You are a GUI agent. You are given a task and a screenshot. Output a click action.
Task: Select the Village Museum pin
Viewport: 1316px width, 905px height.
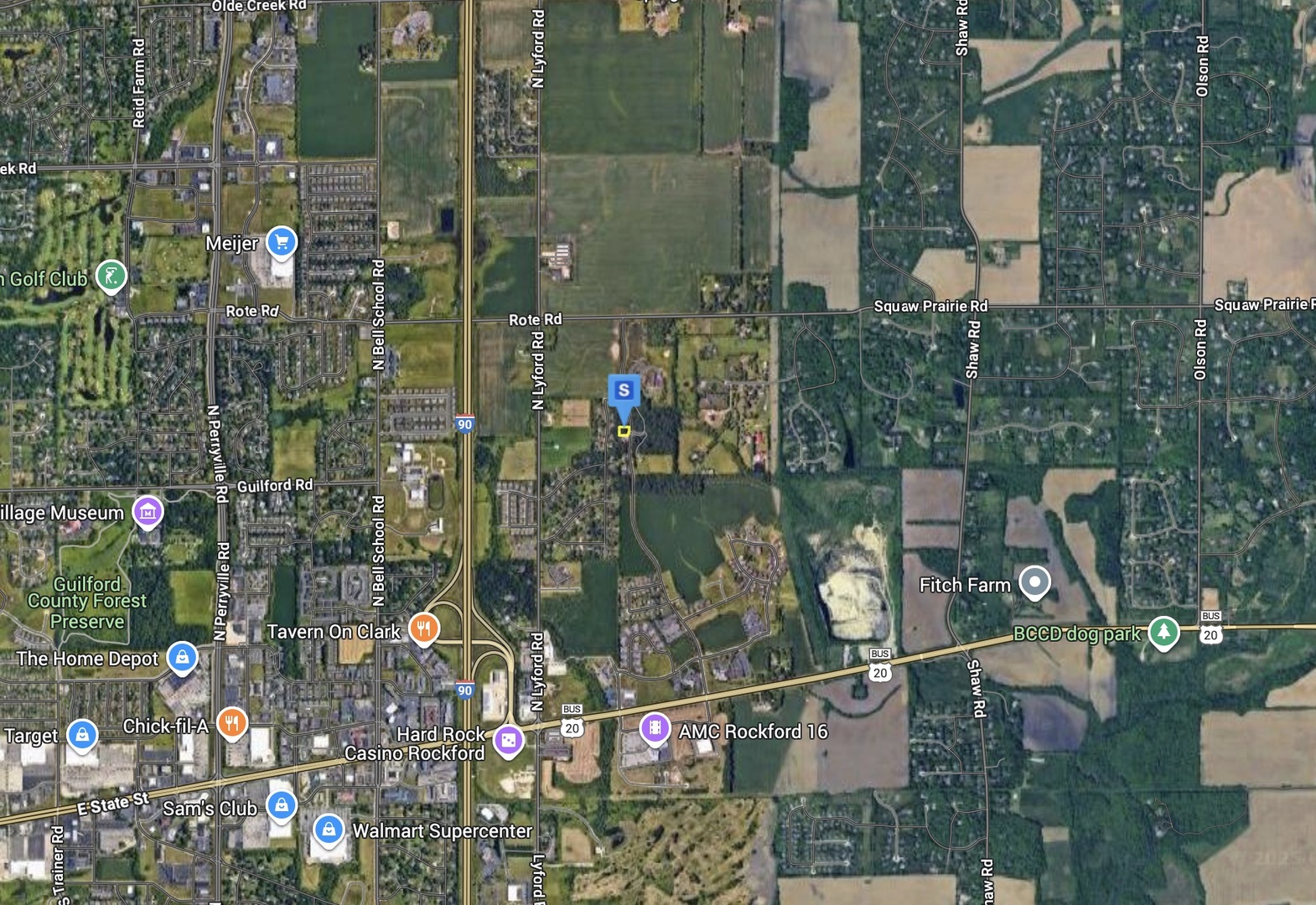click(x=148, y=511)
